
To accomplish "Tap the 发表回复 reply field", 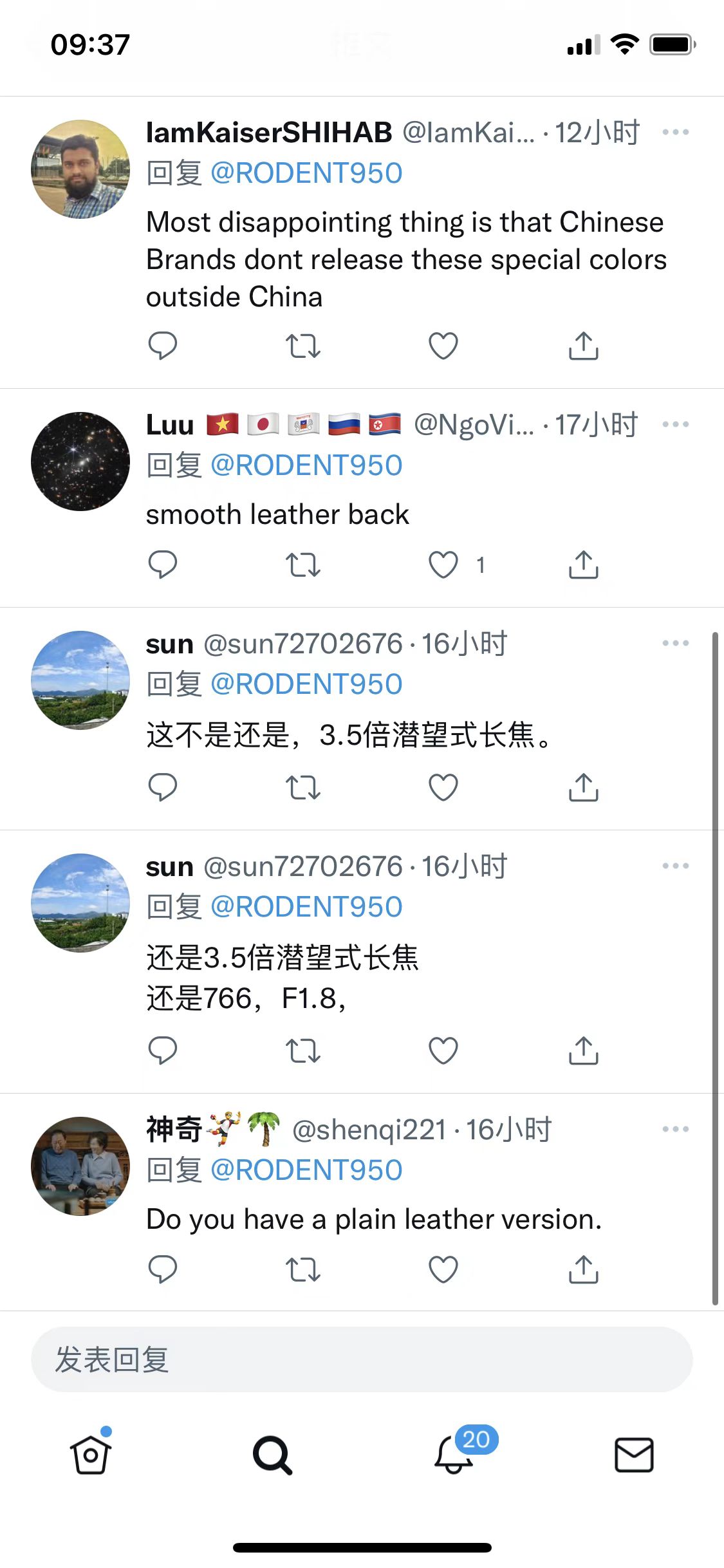I will pos(362,1359).
